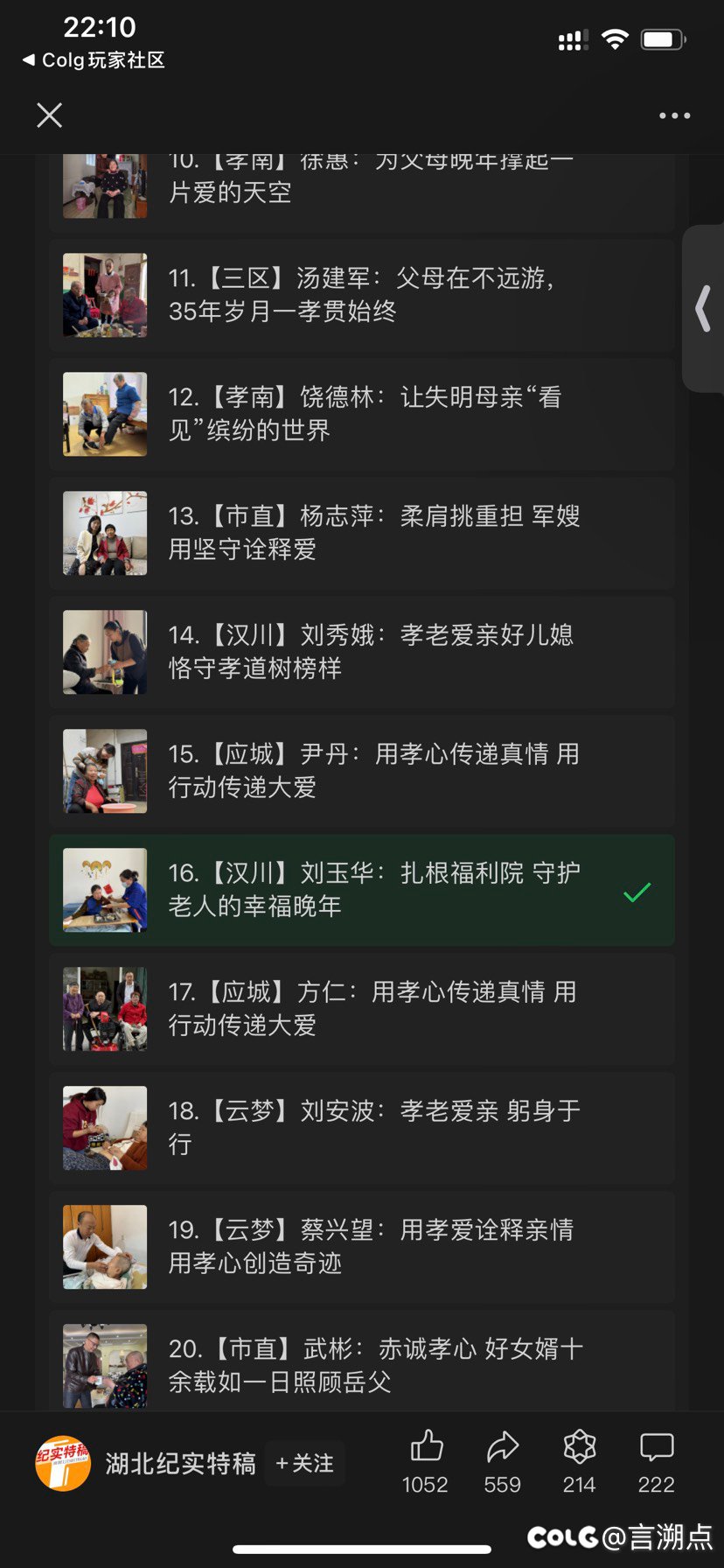
Task: Open the three-dot more options menu
Action: tap(674, 115)
